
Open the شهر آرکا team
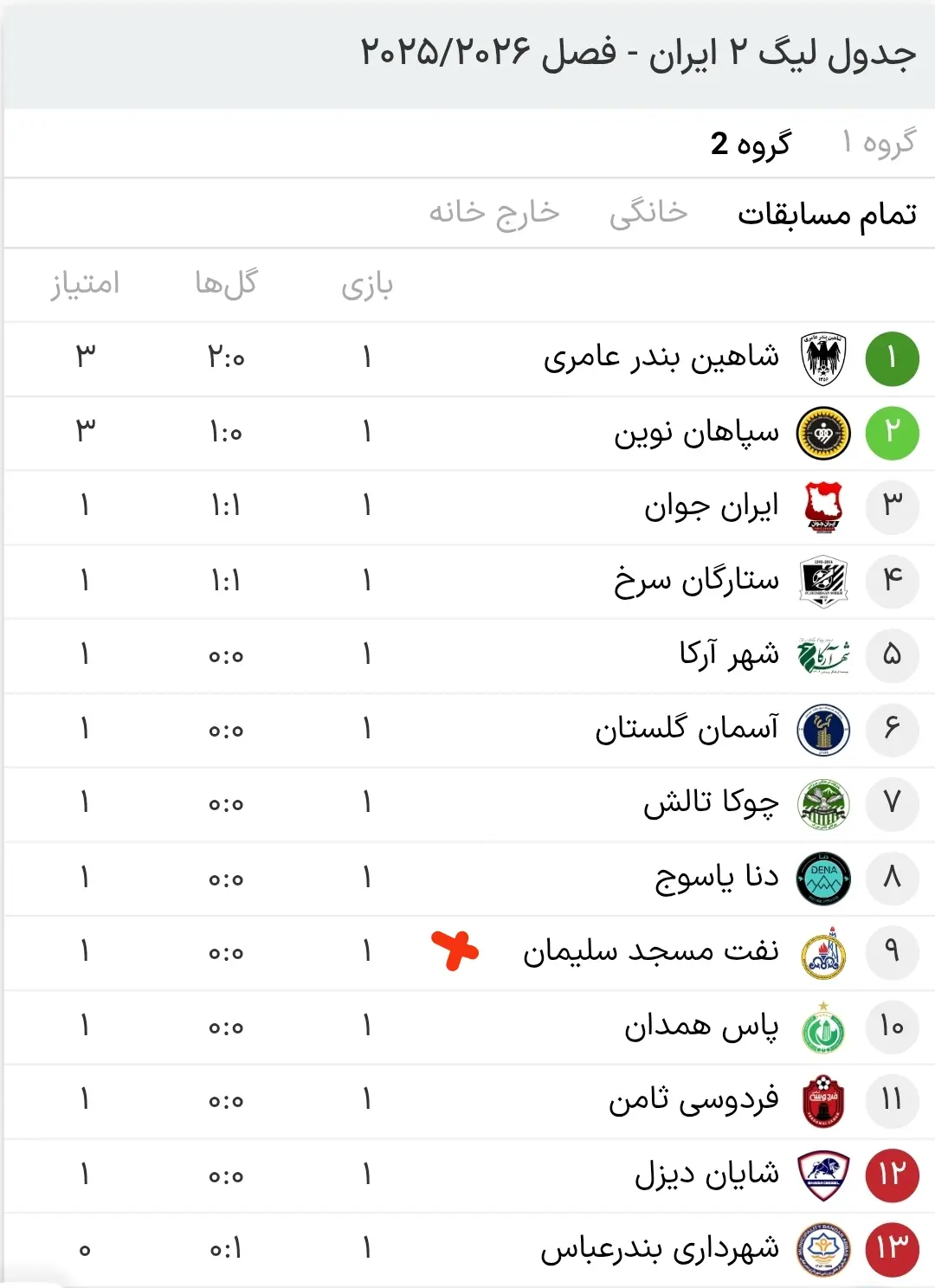click(x=729, y=655)
